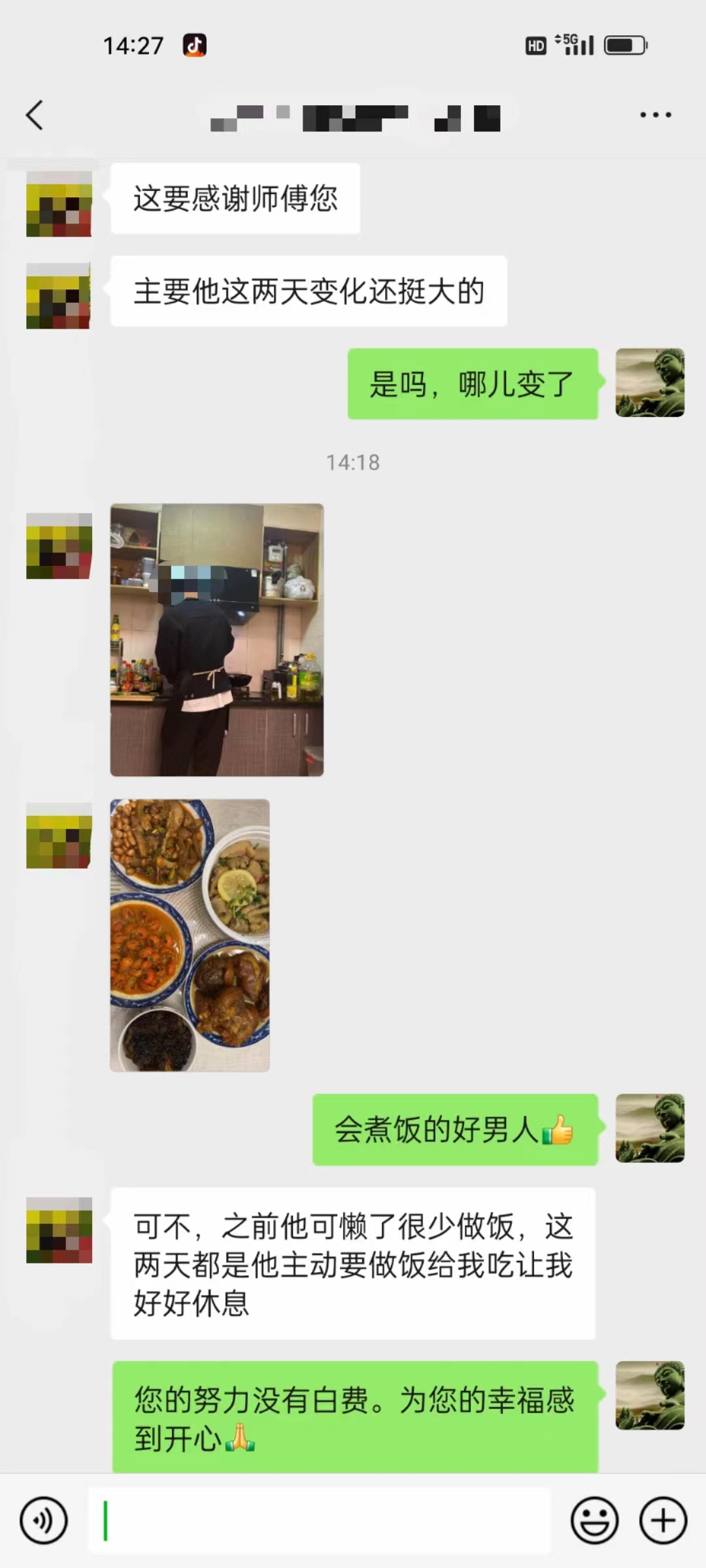Open the plus attachment menu
The image size is (706, 1568).
click(662, 1520)
